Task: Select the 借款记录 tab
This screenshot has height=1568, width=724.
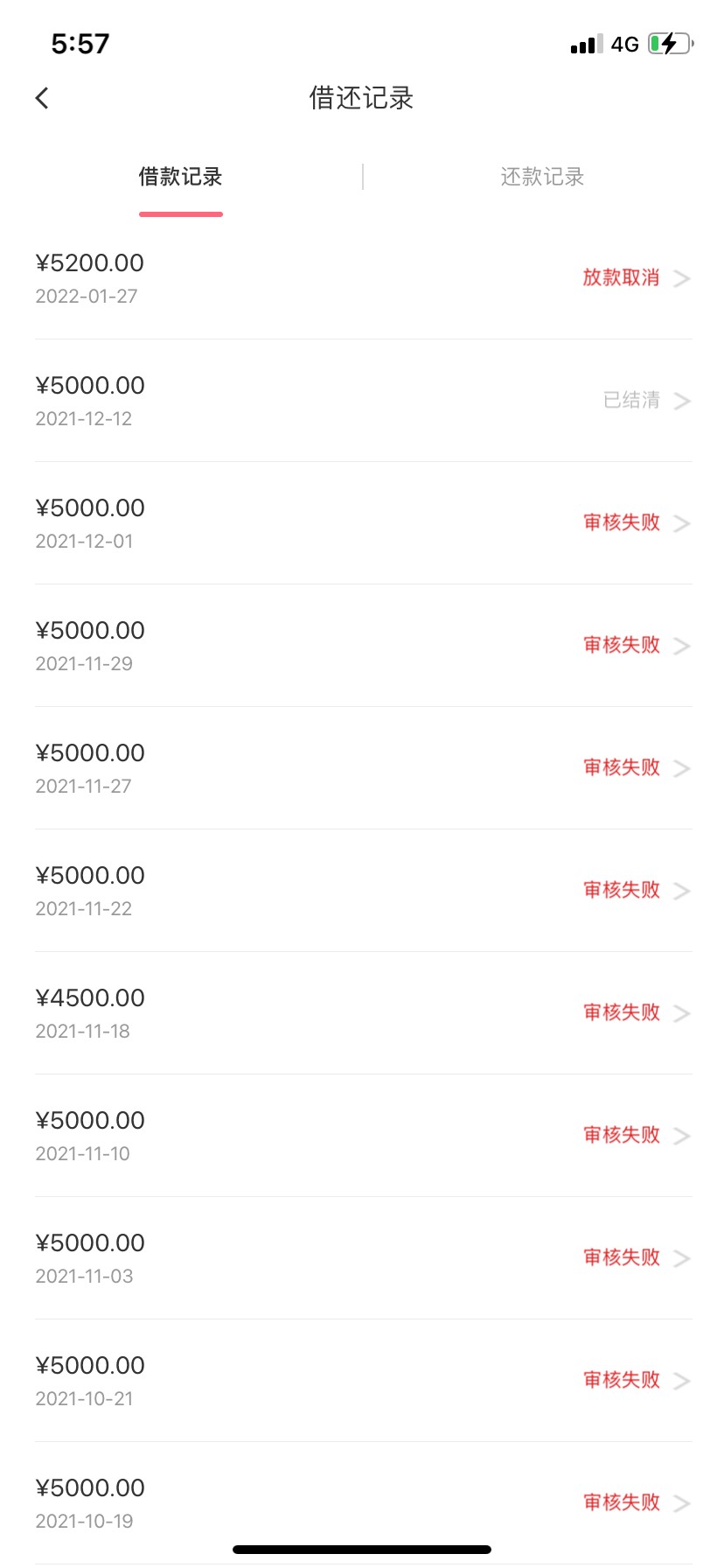Action: (181, 177)
